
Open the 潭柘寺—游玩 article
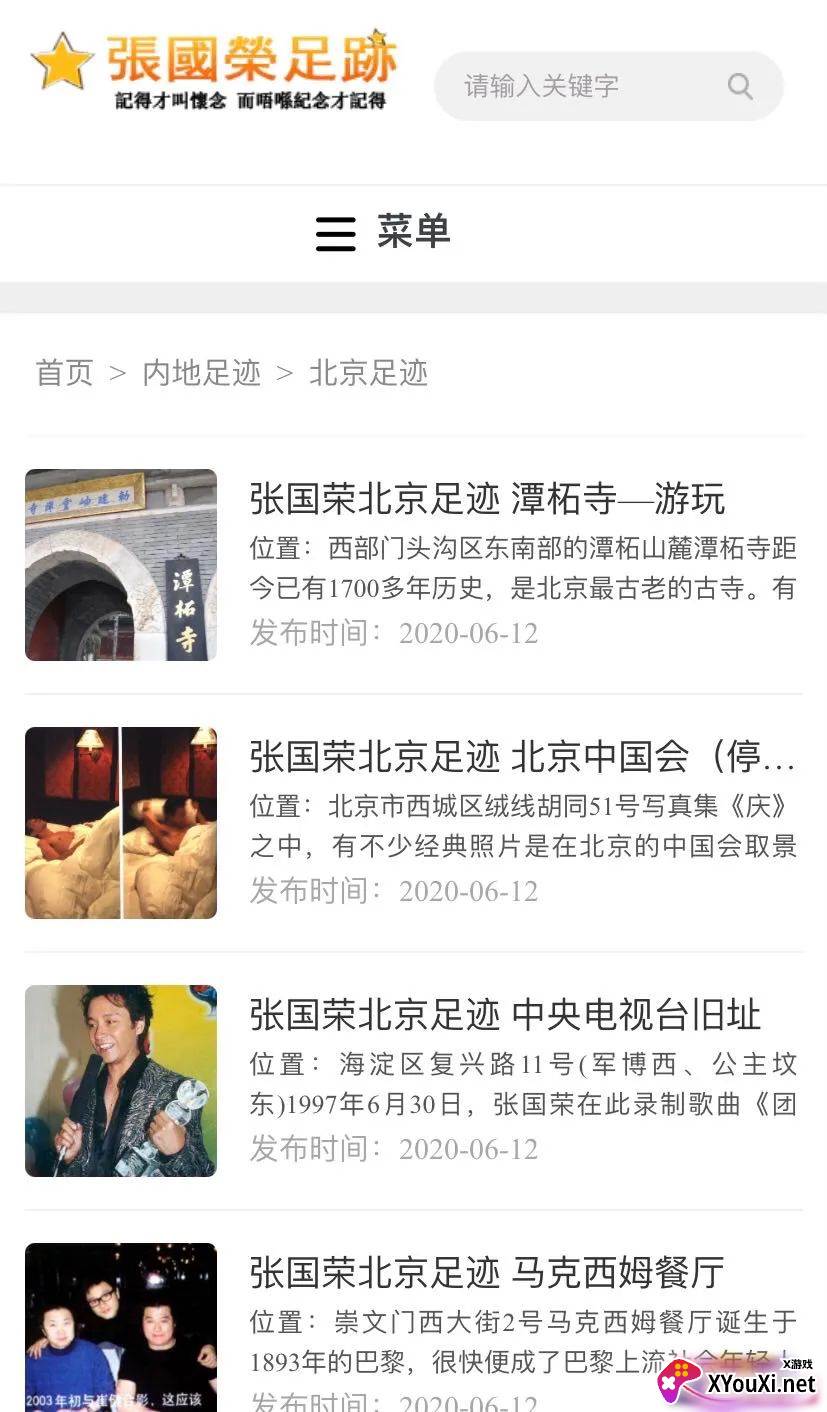point(487,498)
